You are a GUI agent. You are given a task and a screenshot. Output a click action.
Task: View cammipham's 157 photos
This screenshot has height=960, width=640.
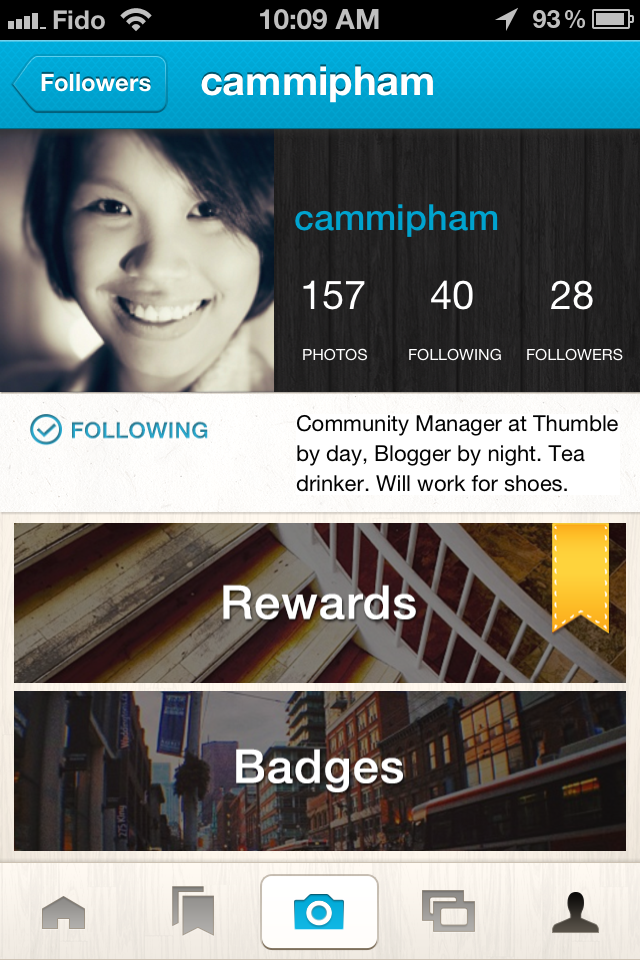click(x=334, y=320)
